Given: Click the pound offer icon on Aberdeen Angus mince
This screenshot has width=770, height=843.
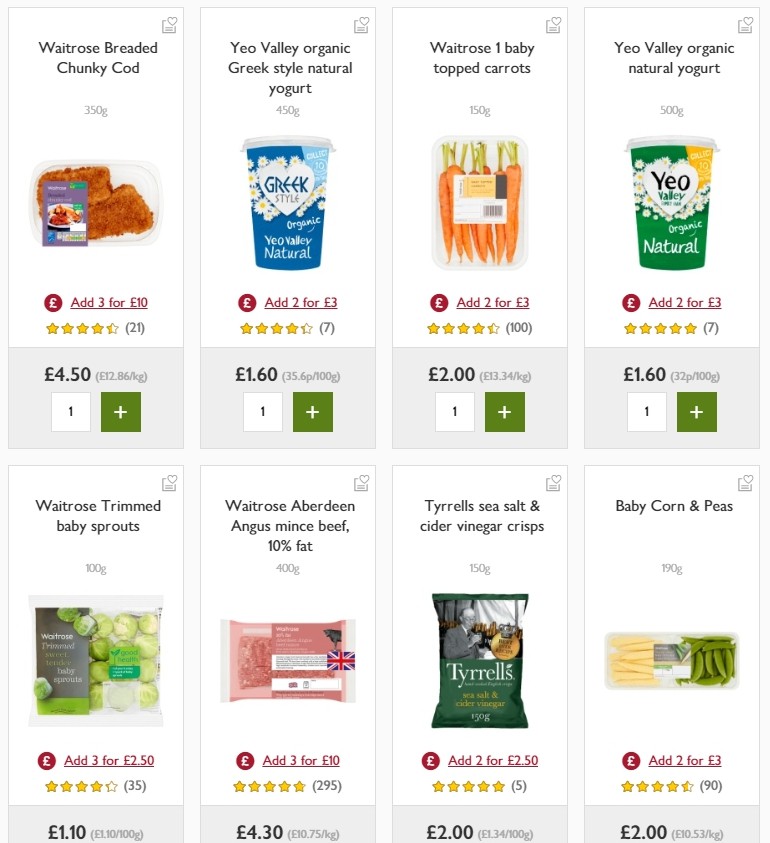Looking at the screenshot, I should click(244, 760).
